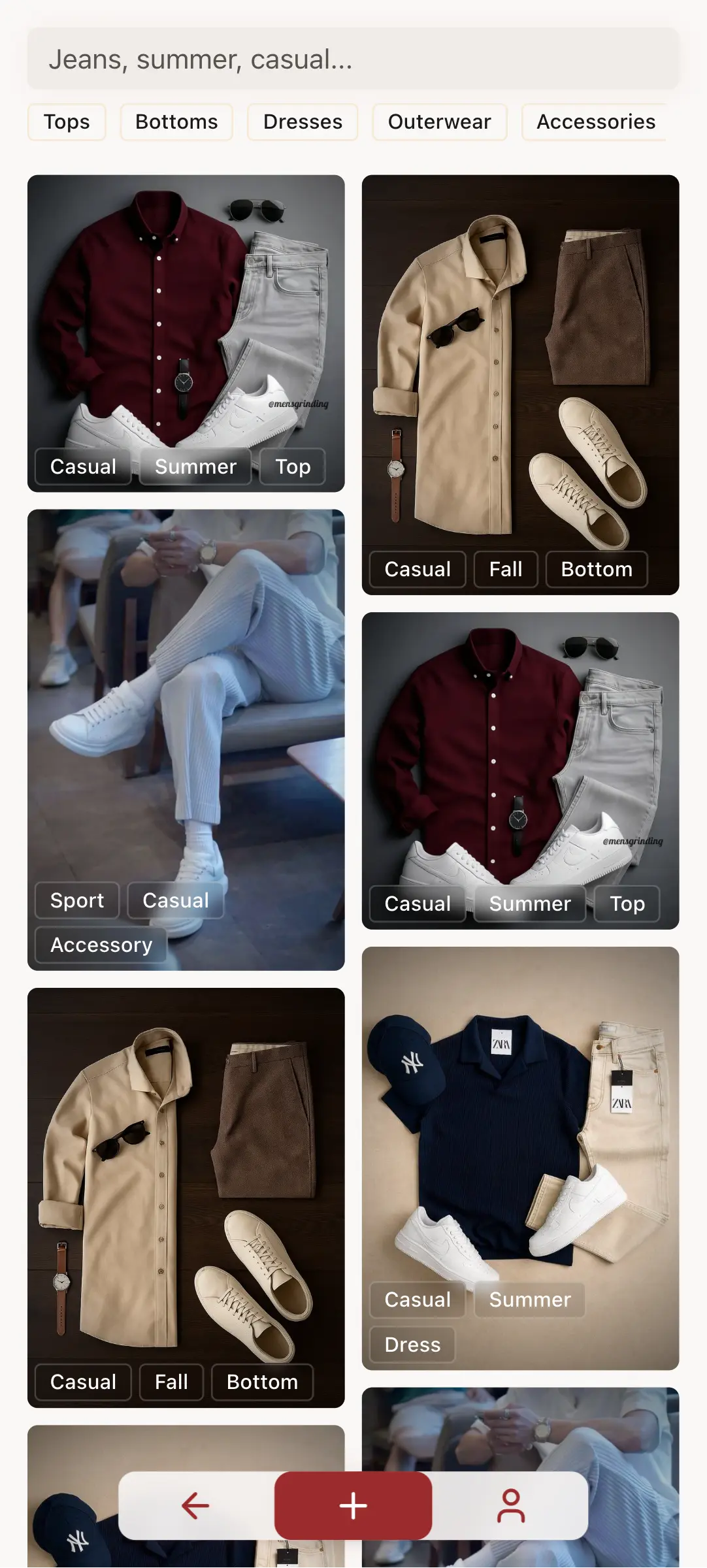Choose the Dresses filter chip
Image resolution: width=707 pixels, height=1568 pixels.
[303, 122]
